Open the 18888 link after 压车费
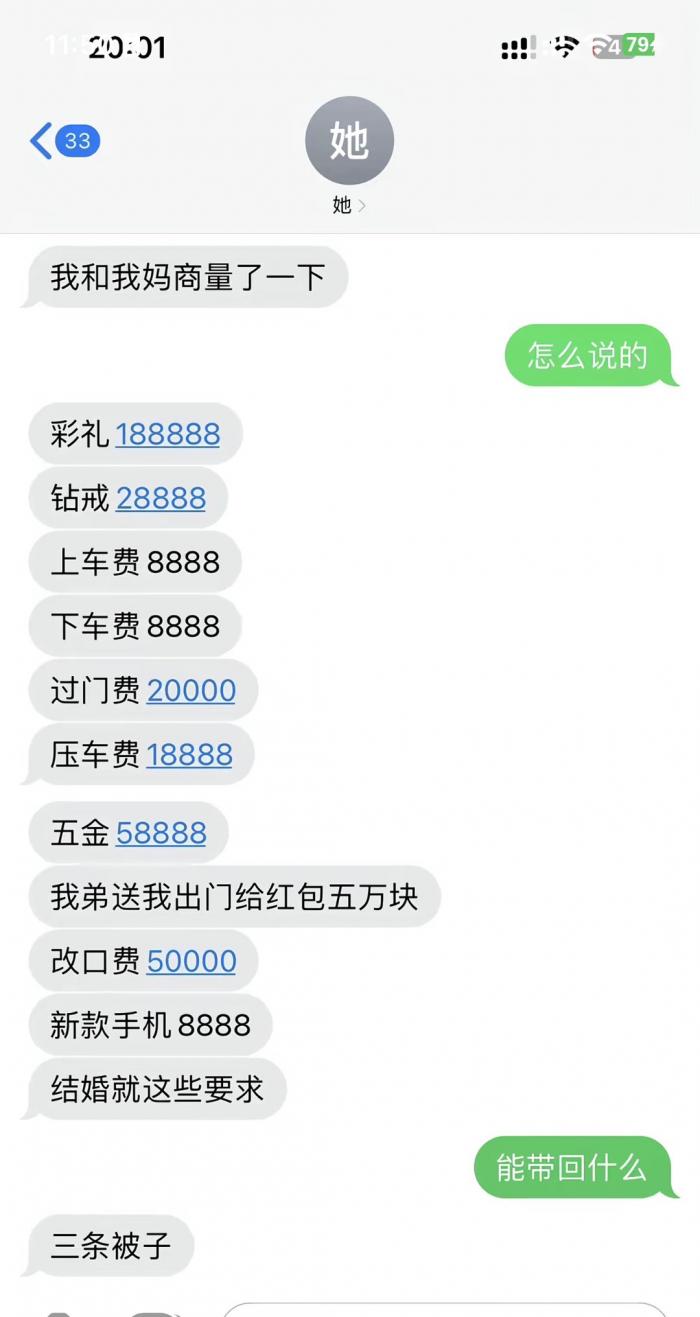 (189, 754)
